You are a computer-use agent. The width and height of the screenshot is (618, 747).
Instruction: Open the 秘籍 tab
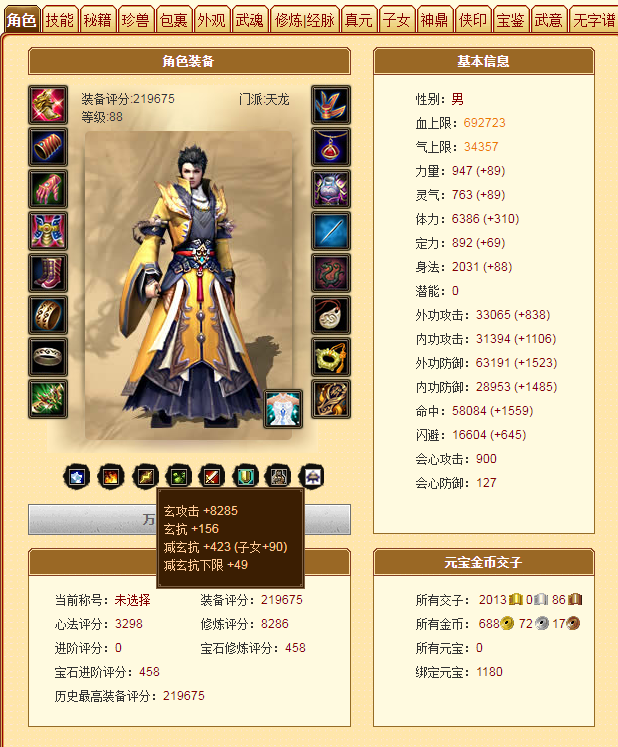pyautogui.click(x=97, y=19)
